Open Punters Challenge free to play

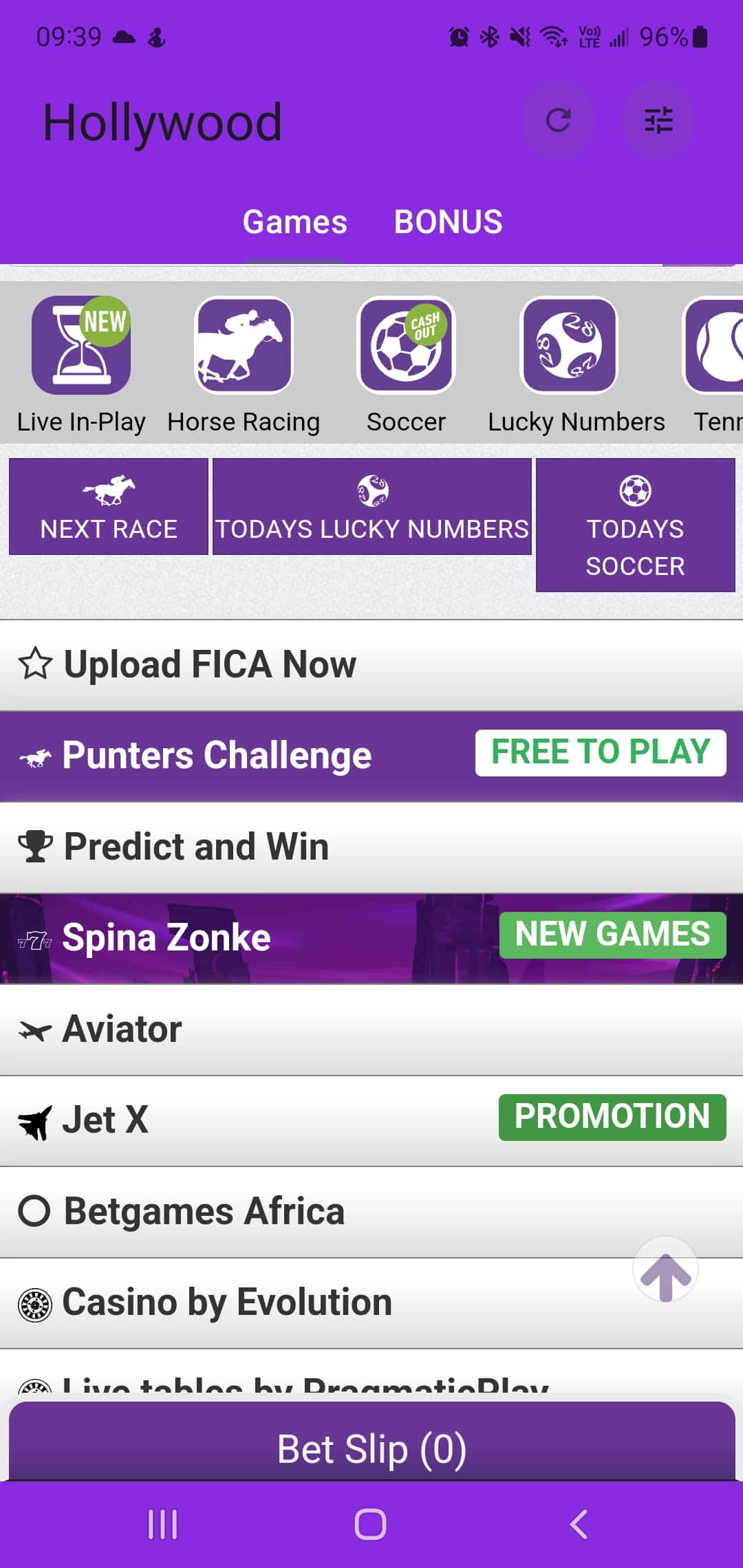pyautogui.click(x=371, y=756)
